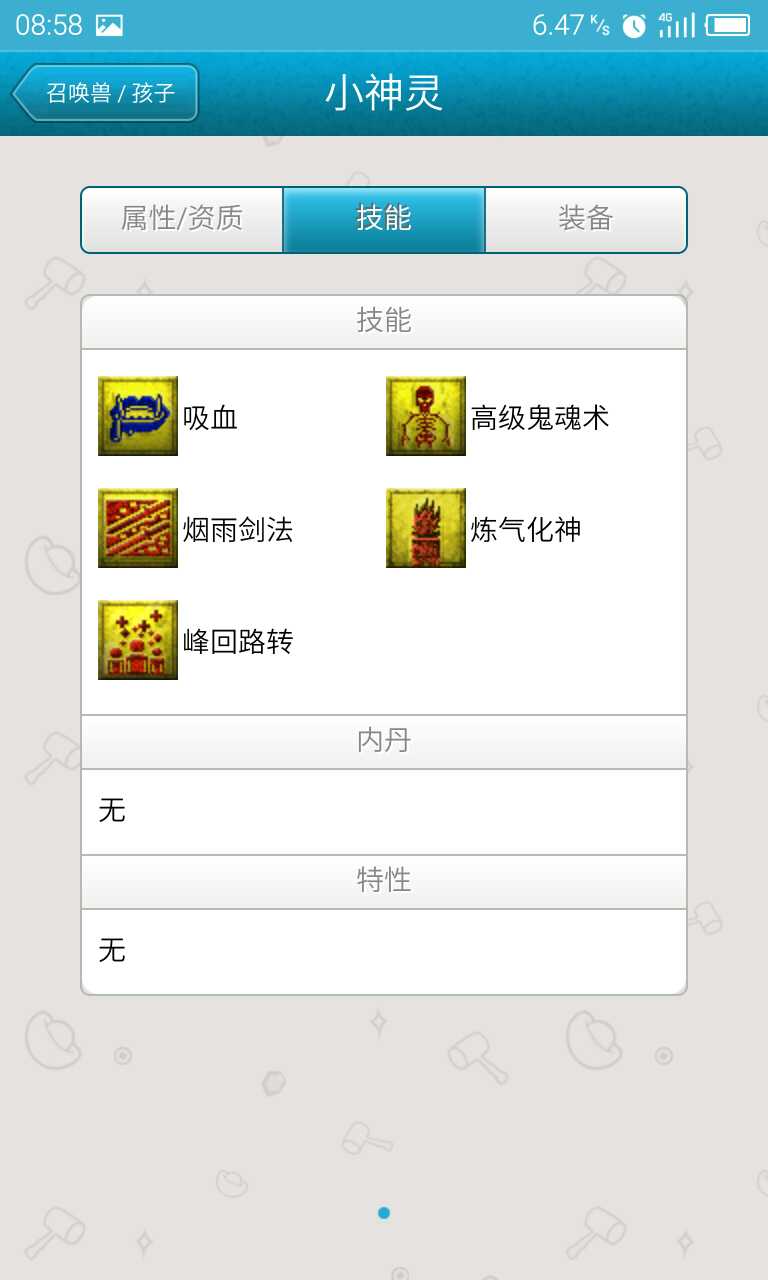The width and height of the screenshot is (768, 1280).
Task: Open the 高级鬼魂术 skill
Action: [498, 416]
